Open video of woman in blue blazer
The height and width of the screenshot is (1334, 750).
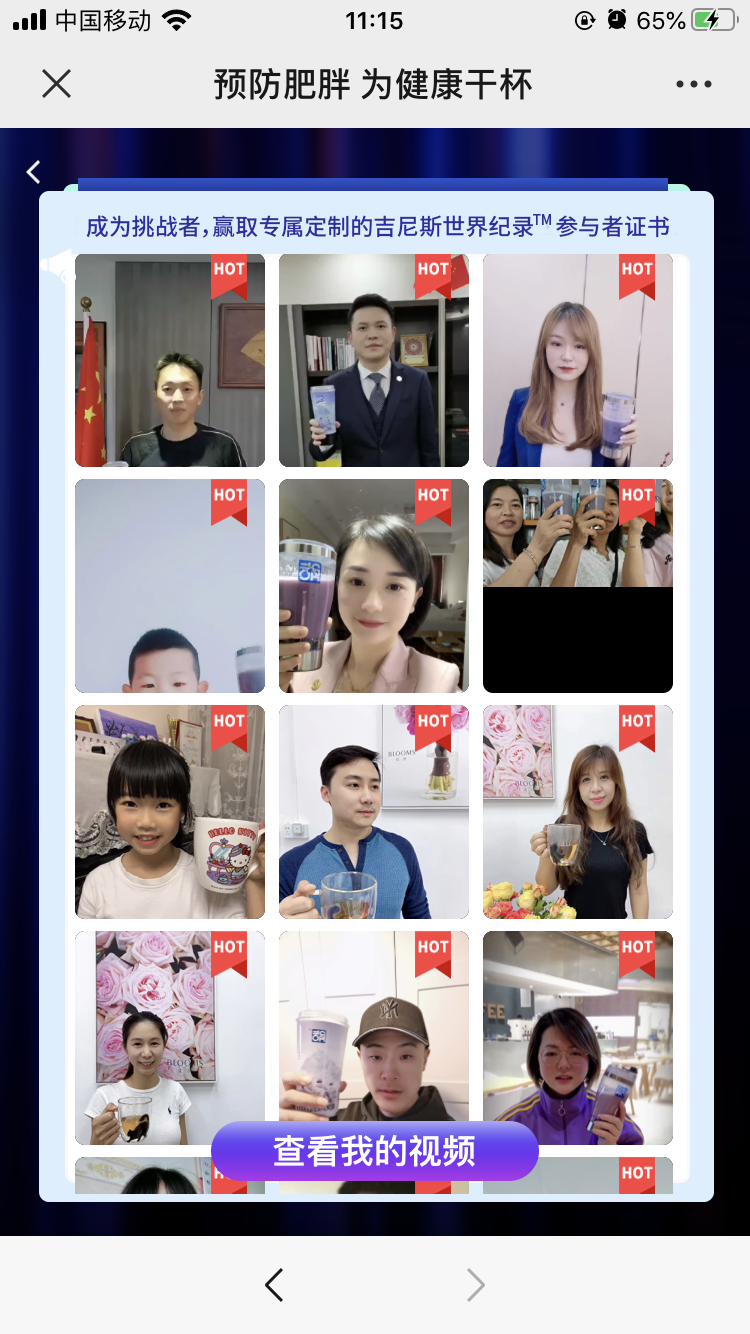point(578,361)
